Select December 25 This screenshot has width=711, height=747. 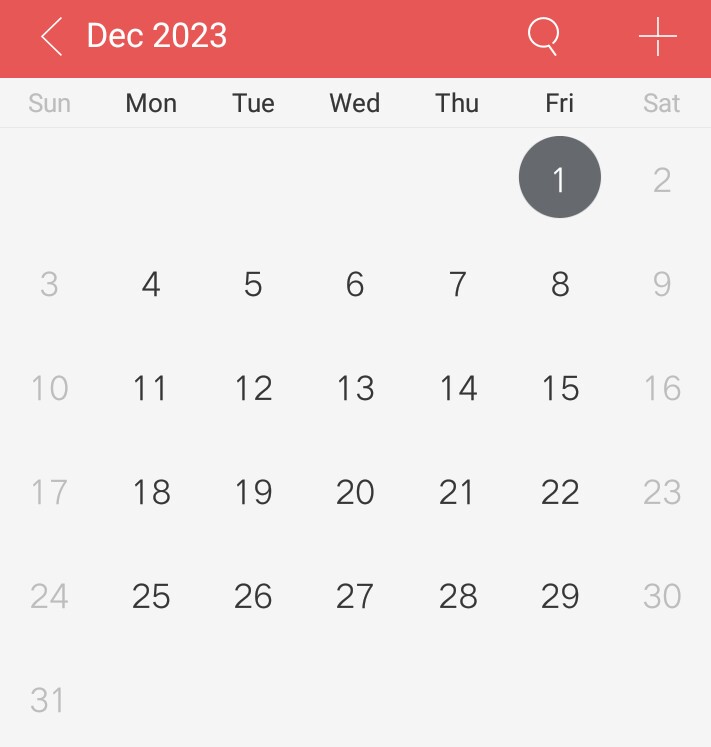coord(151,596)
